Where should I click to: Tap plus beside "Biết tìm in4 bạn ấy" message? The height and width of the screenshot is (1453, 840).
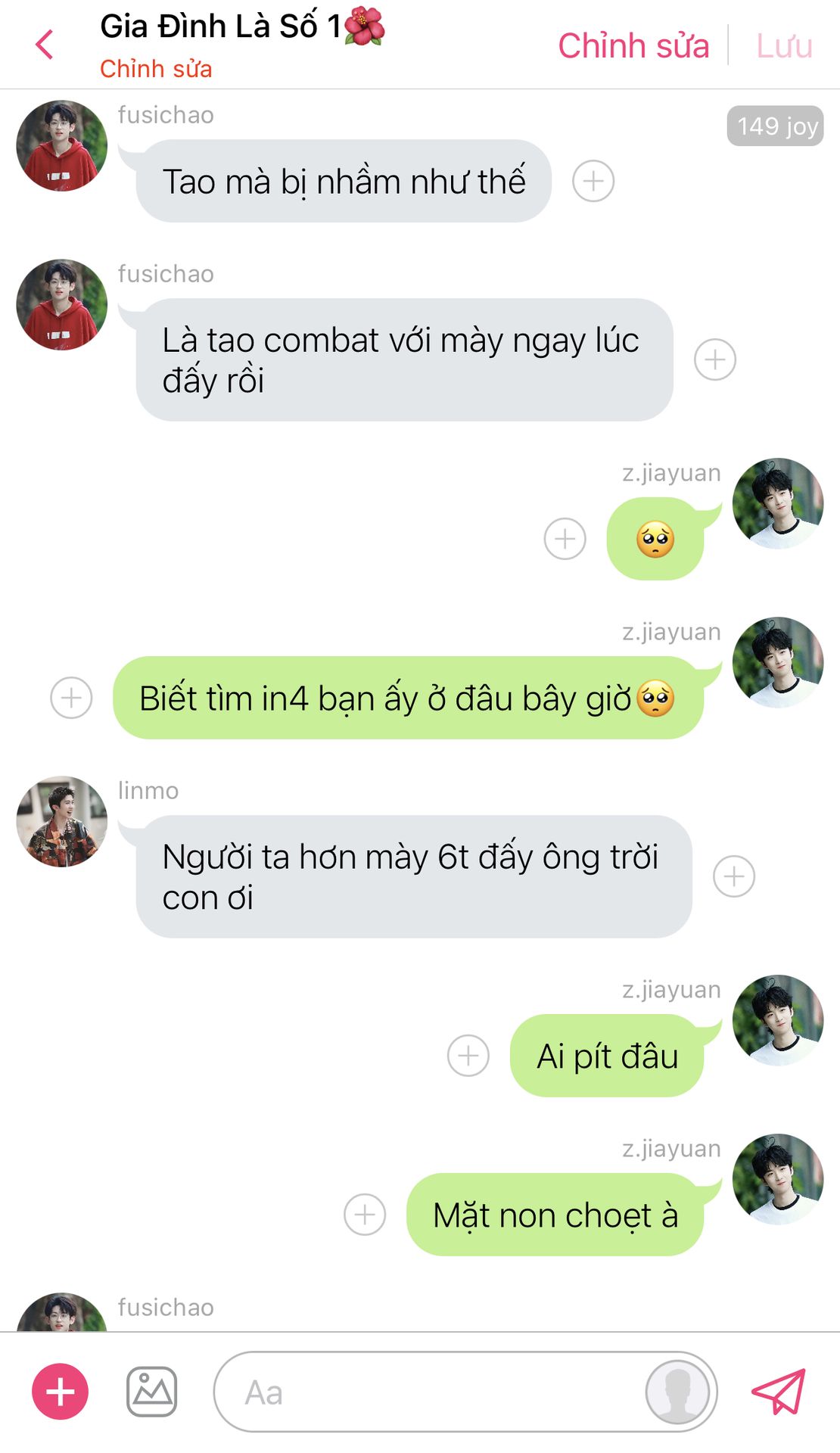coord(71,698)
